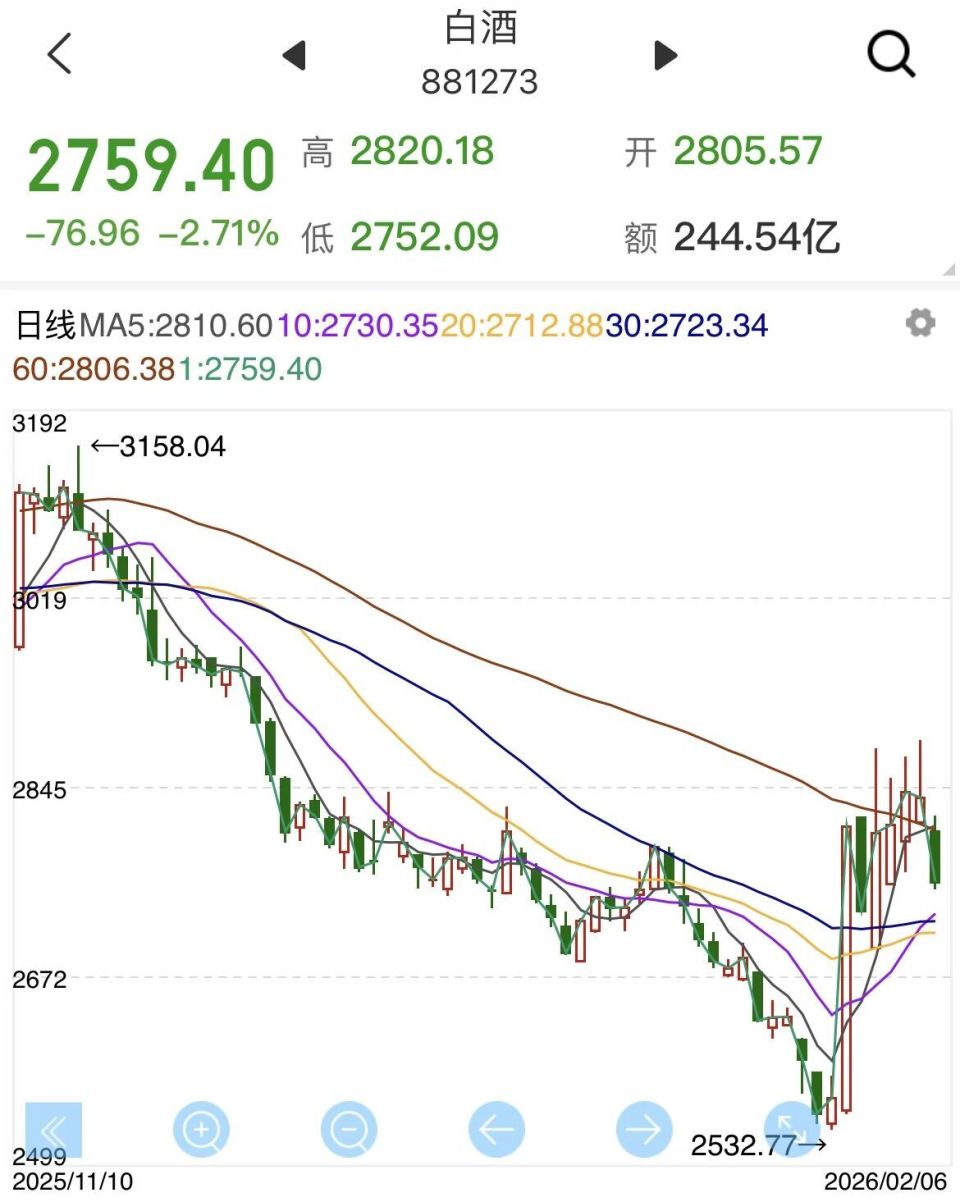Jump to chart start with double-left chevron

(x=55, y=1128)
